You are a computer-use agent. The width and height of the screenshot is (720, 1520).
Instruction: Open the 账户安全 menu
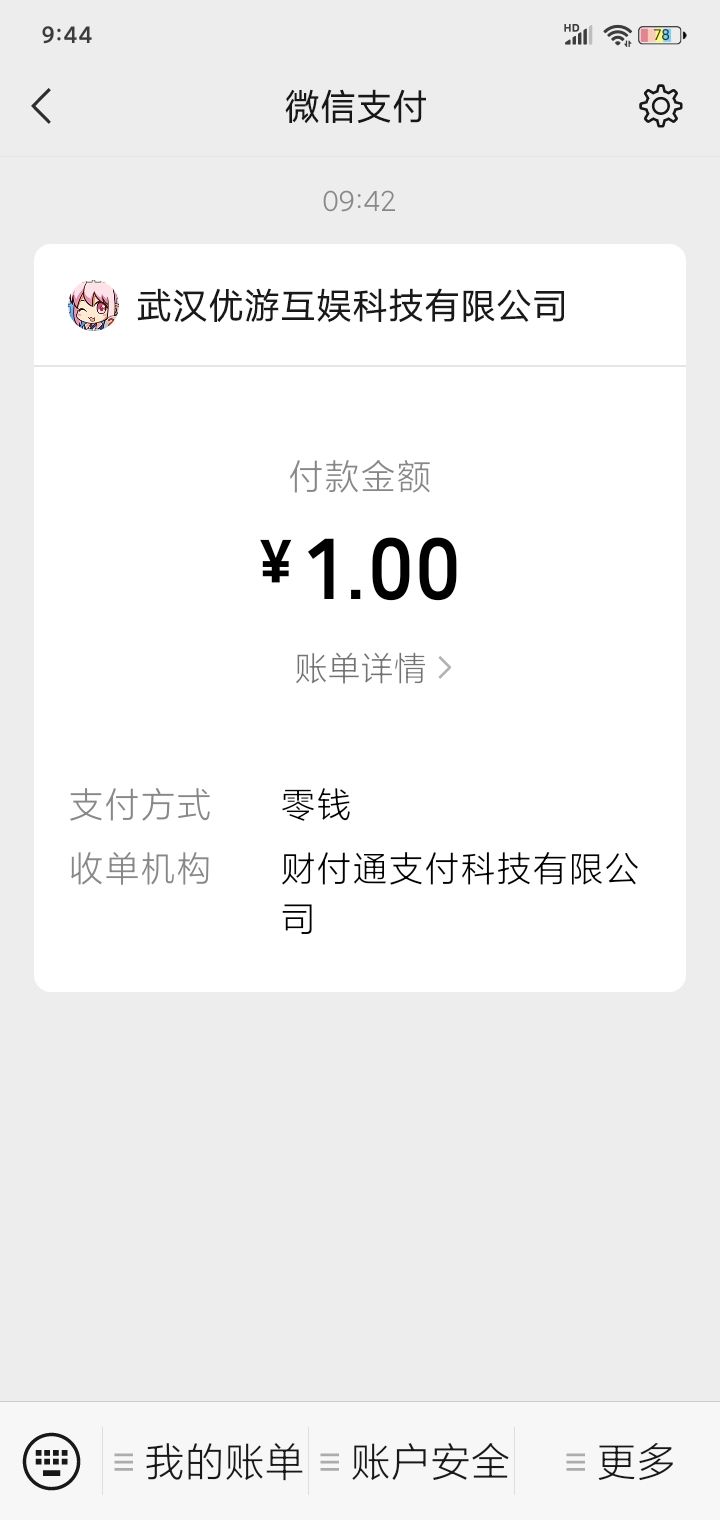[414, 1462]
